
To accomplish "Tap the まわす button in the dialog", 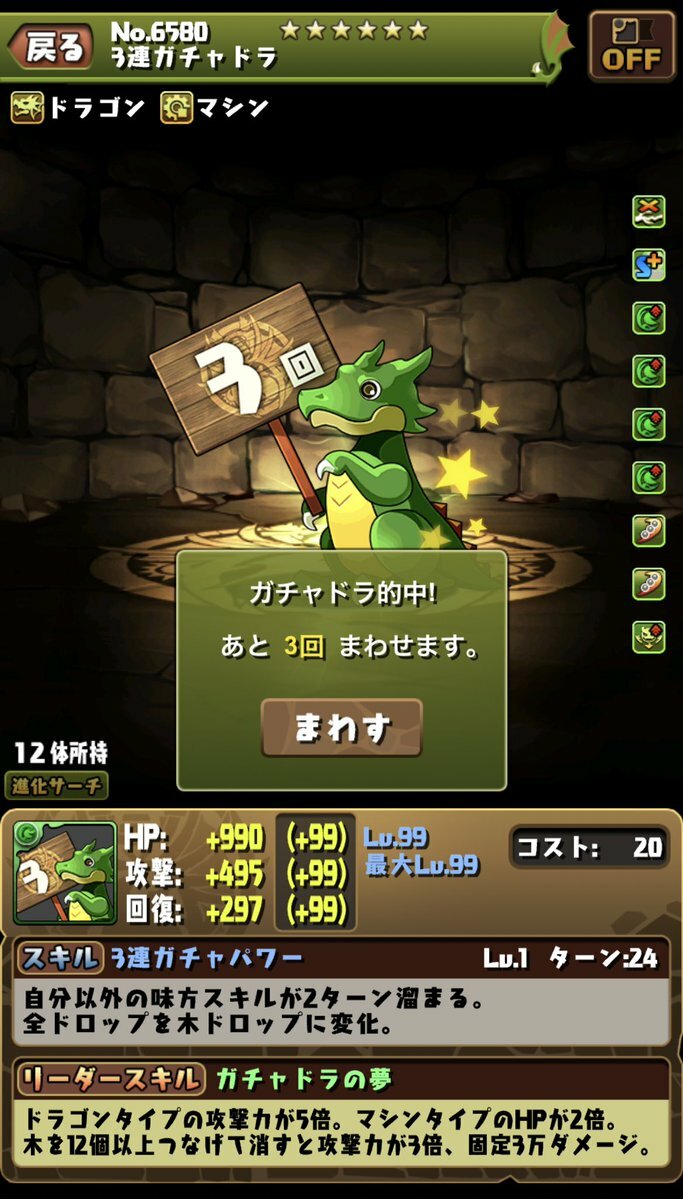I will coord(342,728).
